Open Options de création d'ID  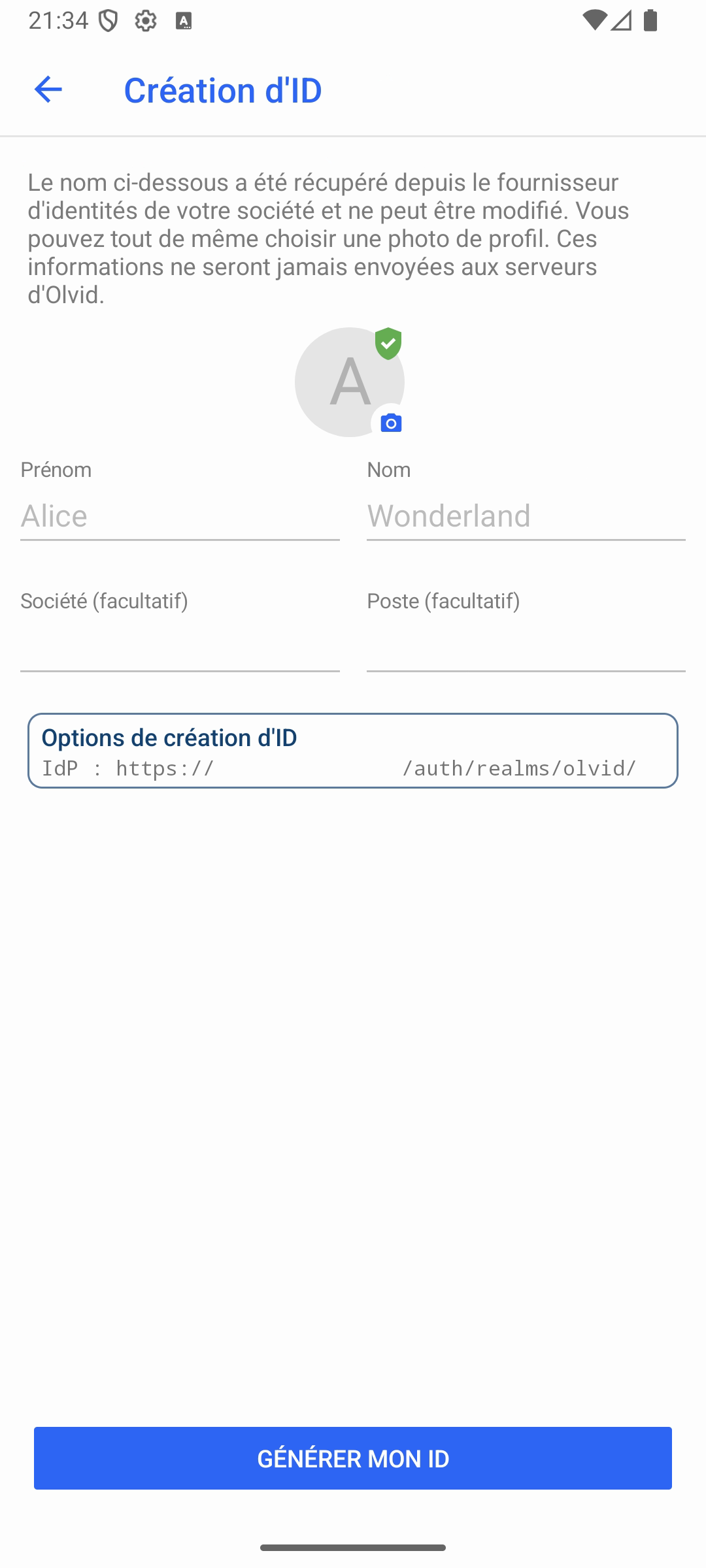[x=353, y=751]
